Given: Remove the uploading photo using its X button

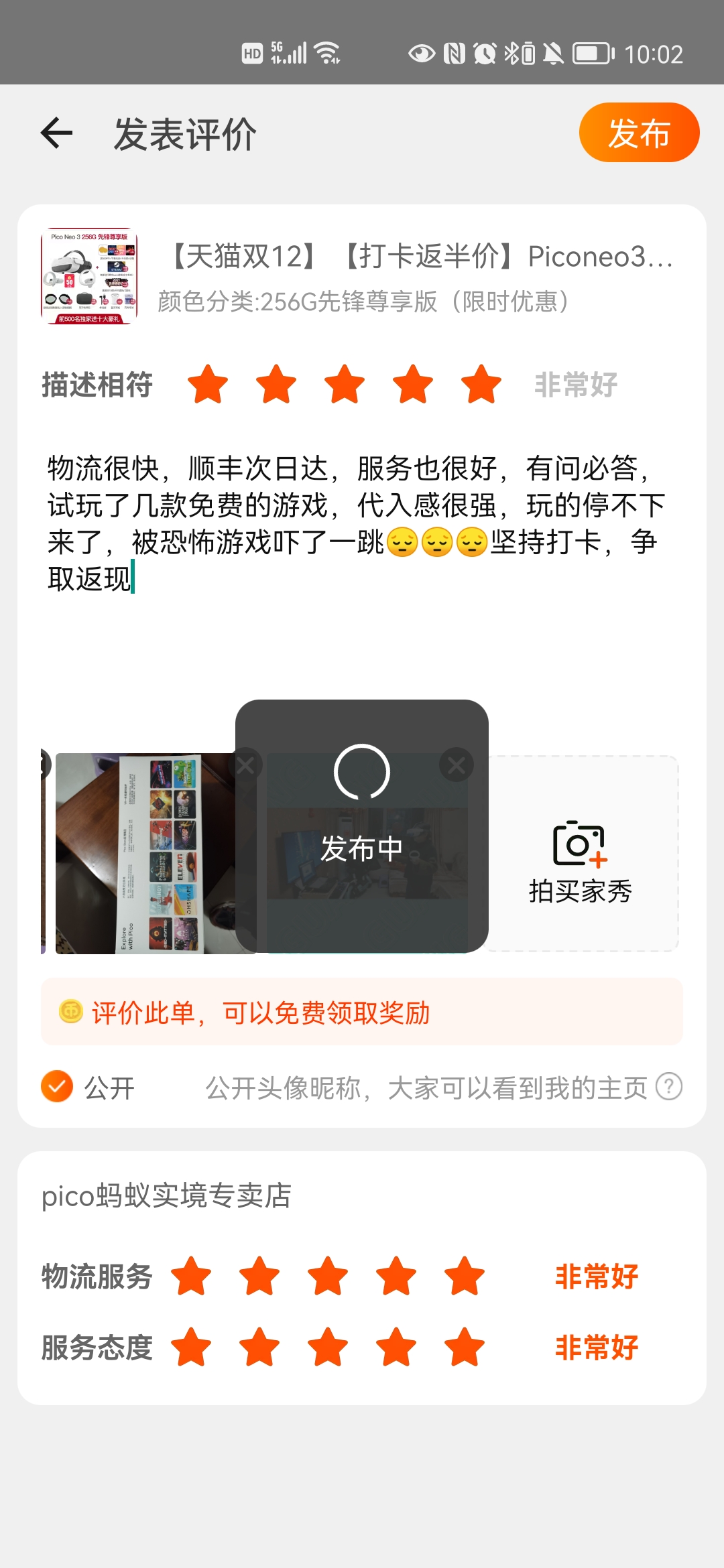Looking at the screenshot, I should (x=455, y=764).
